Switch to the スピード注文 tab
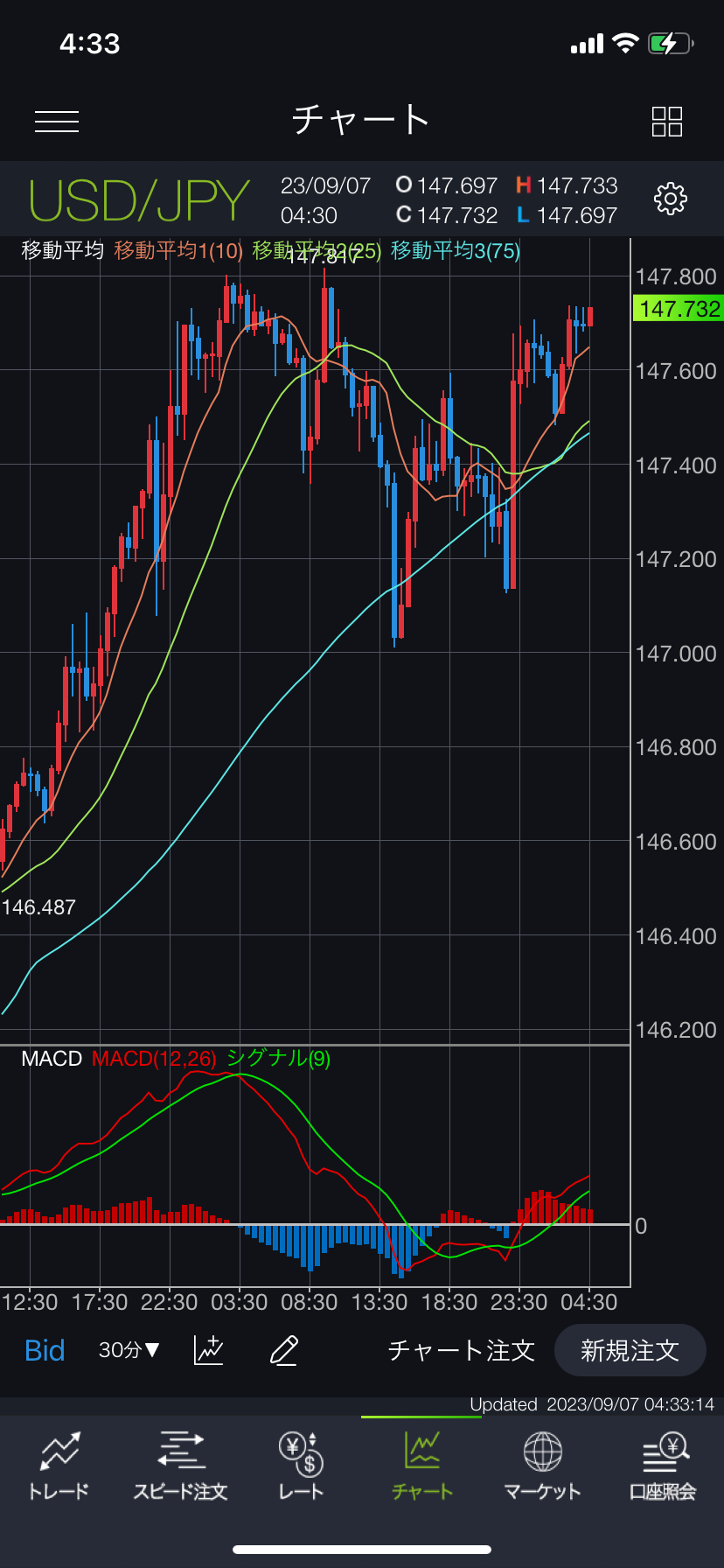 tap(181, 1466)
